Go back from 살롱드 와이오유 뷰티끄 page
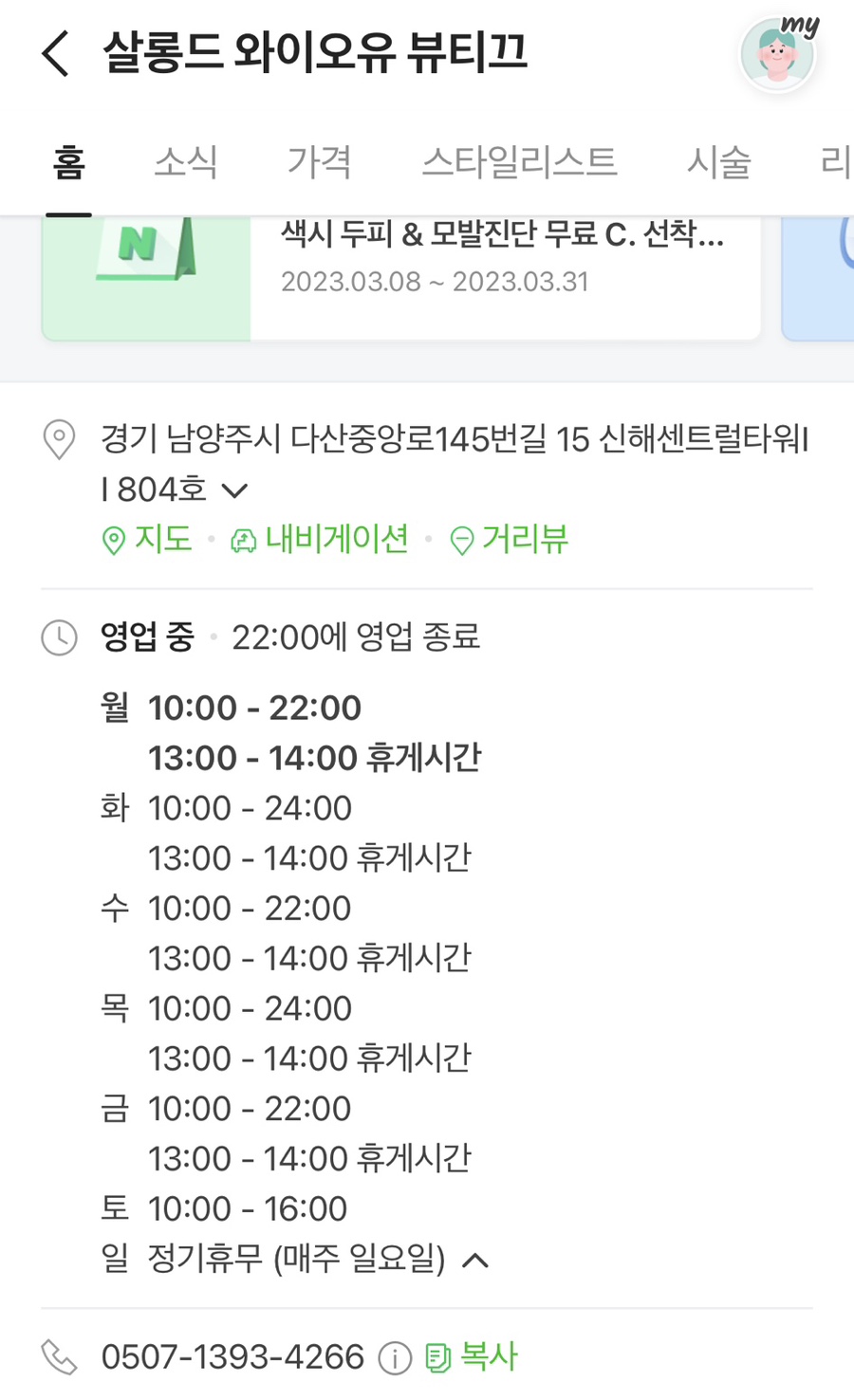The width and height of the screenshot is (854, 1400). point(57,53)
